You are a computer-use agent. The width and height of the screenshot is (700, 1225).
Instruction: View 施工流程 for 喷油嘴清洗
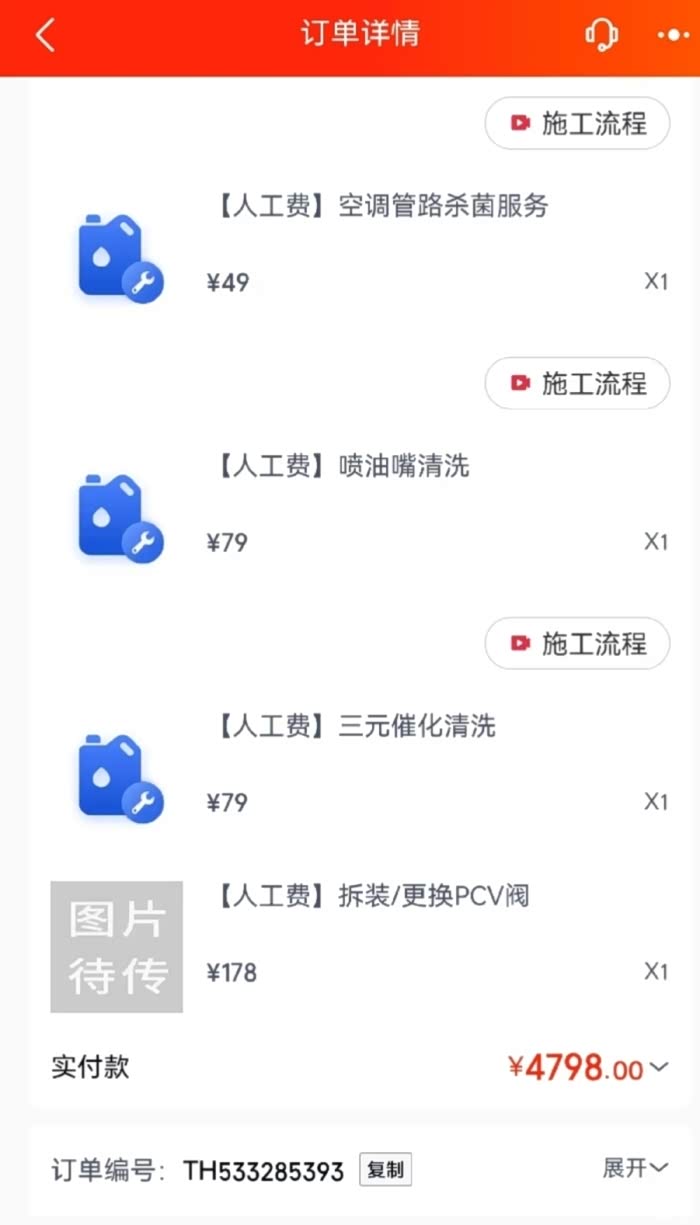577,384
